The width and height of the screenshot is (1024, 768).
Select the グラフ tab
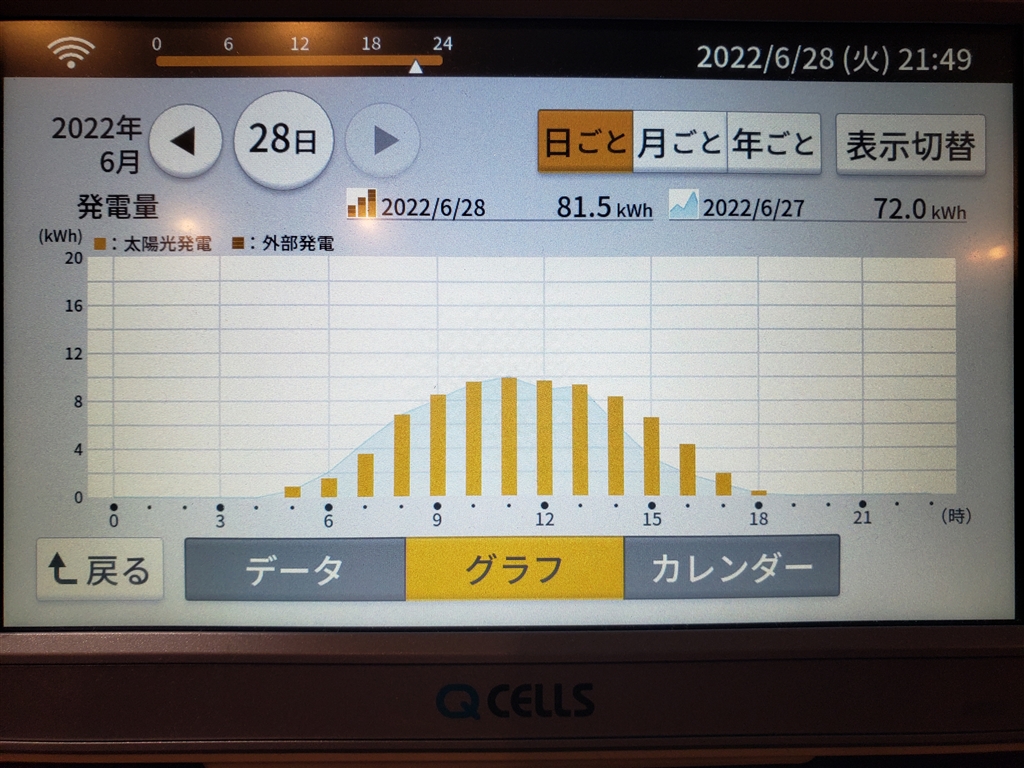point(514,569)
